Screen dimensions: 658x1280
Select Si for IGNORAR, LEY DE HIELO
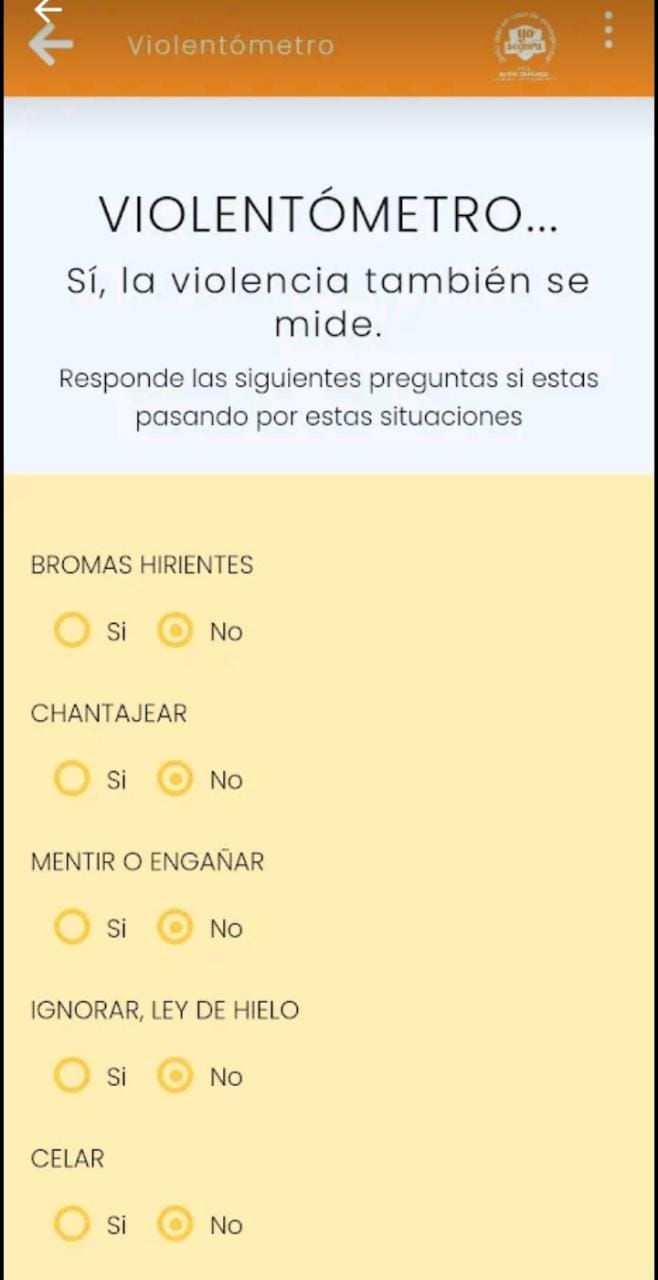(x=72, y=1076)
